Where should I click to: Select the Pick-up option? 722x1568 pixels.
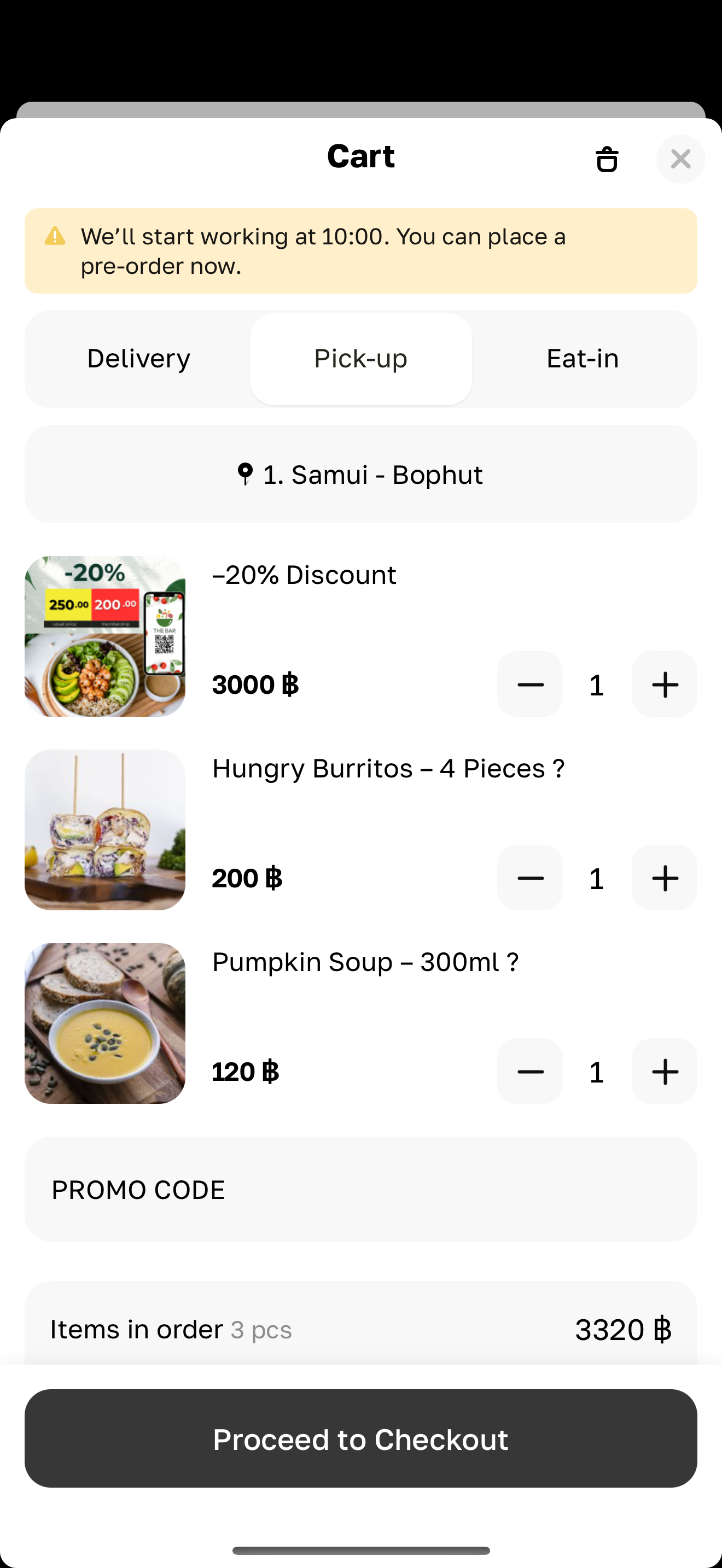pos(360,359)
